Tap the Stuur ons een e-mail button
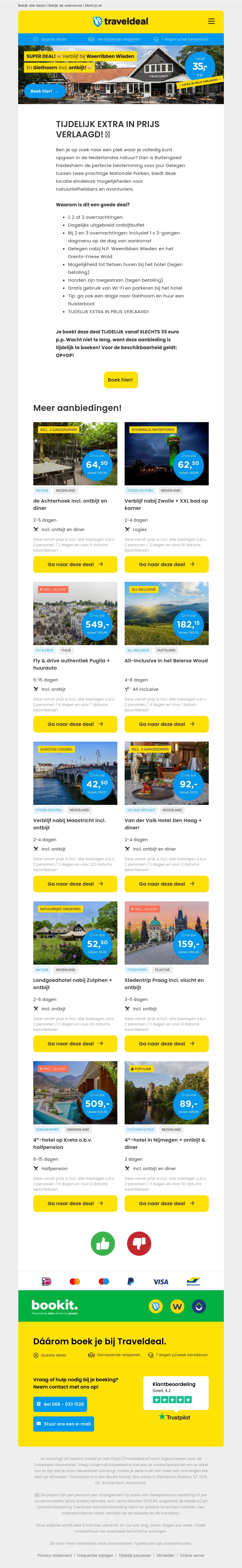This screenshot has width=242, height=1568. 63,1424
